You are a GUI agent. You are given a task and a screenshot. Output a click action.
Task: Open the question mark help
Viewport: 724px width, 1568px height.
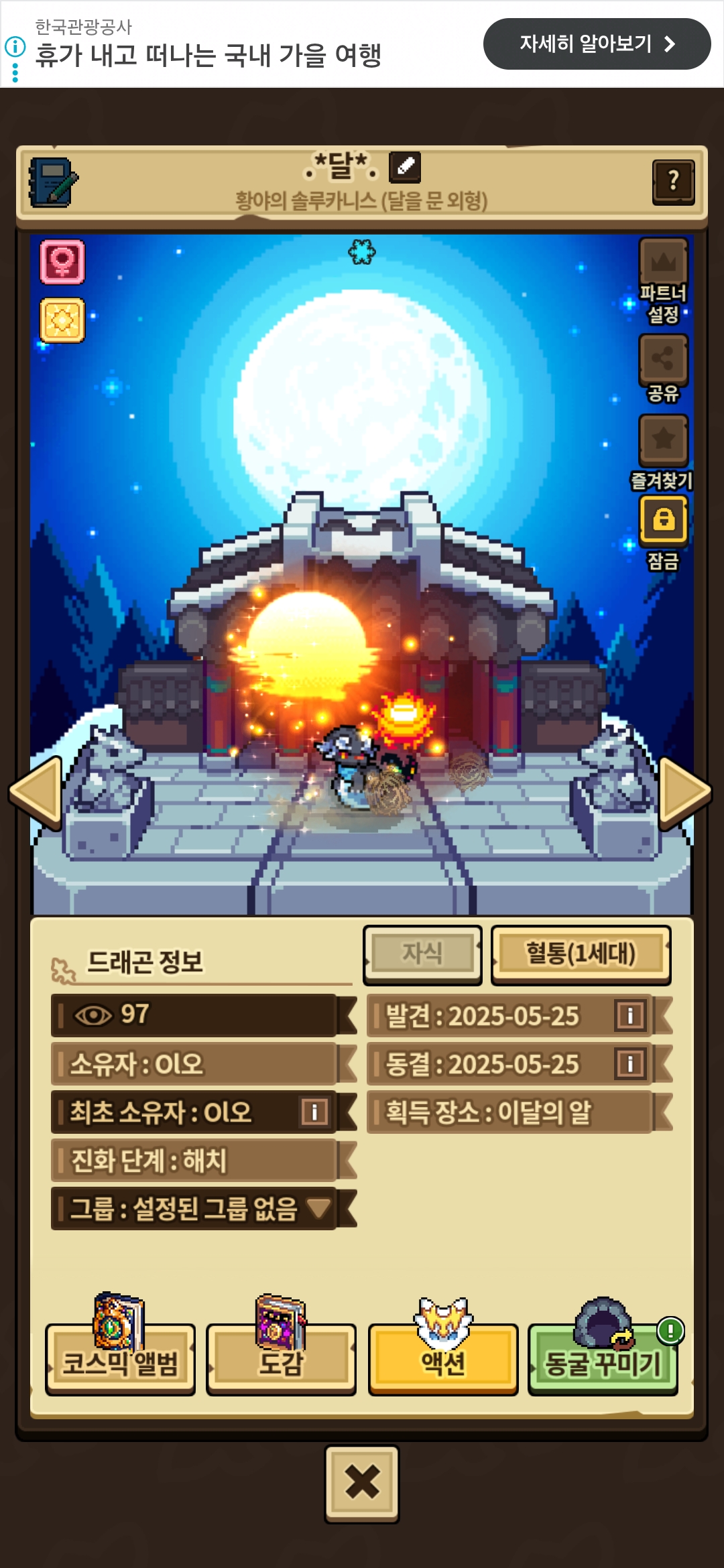(672, 182)
